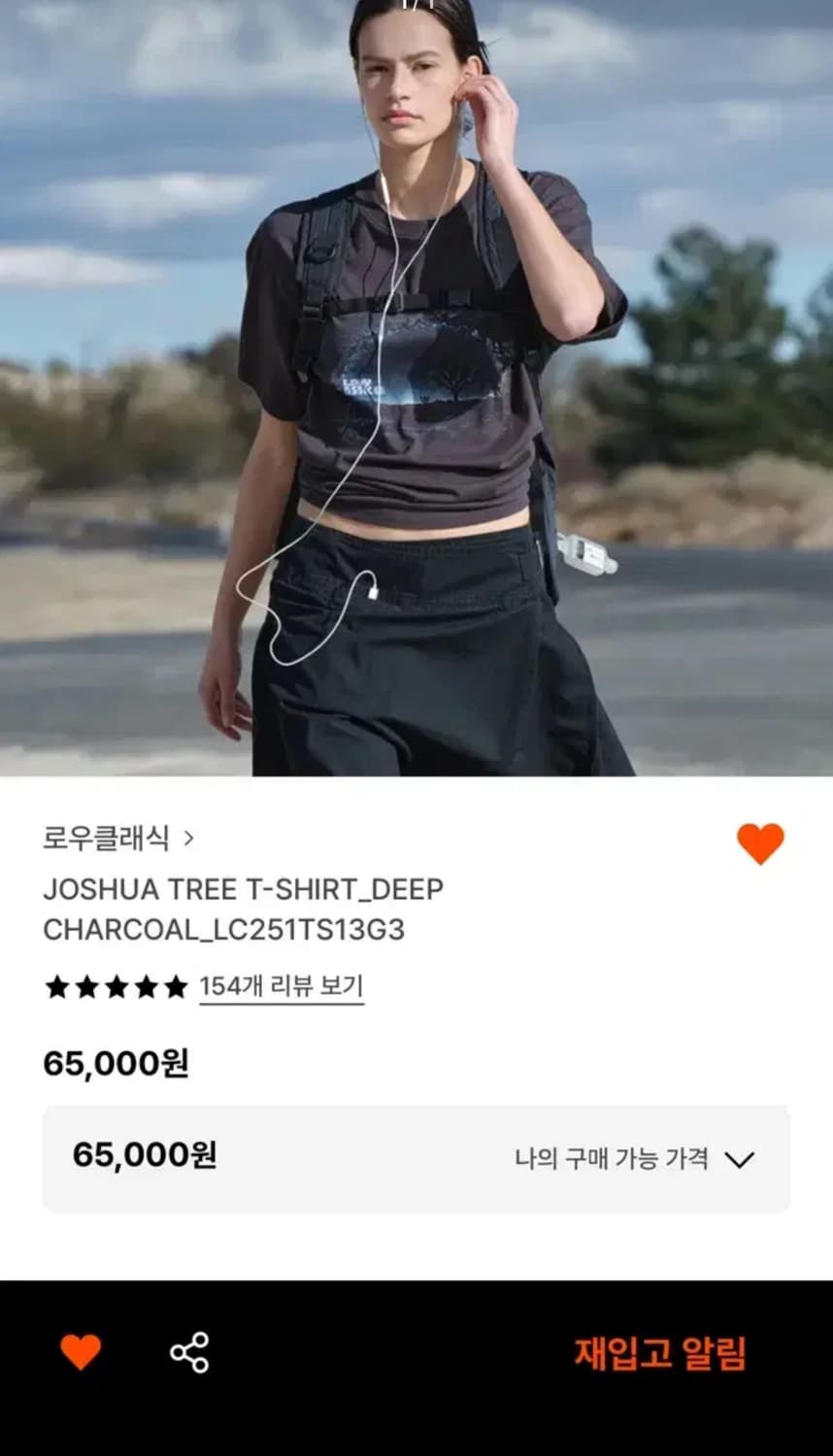
Task: Select the third rating star
Action: pyautogui.click(x=117, y=984)
